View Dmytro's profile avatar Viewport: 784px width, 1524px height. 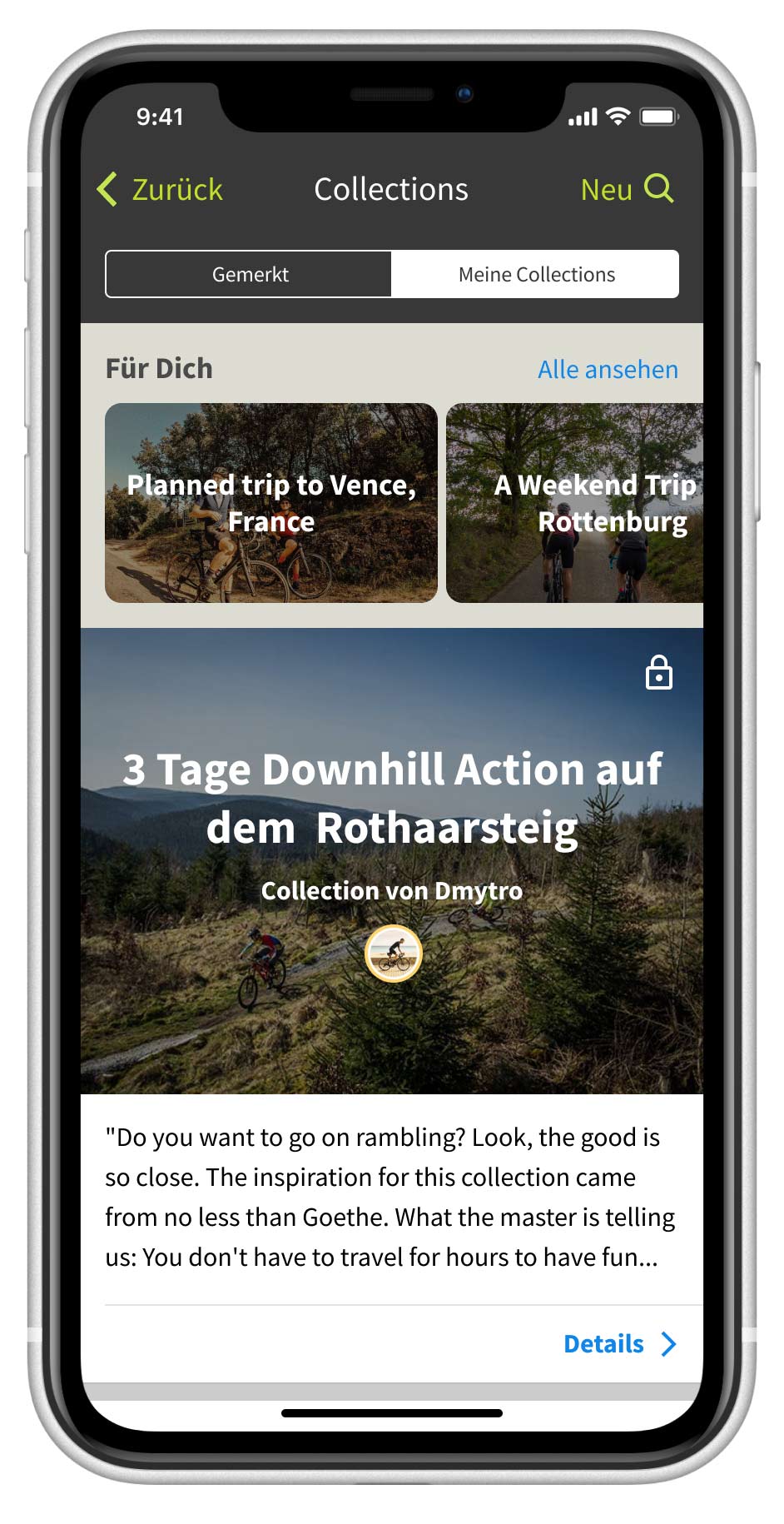tap(393, 954)
